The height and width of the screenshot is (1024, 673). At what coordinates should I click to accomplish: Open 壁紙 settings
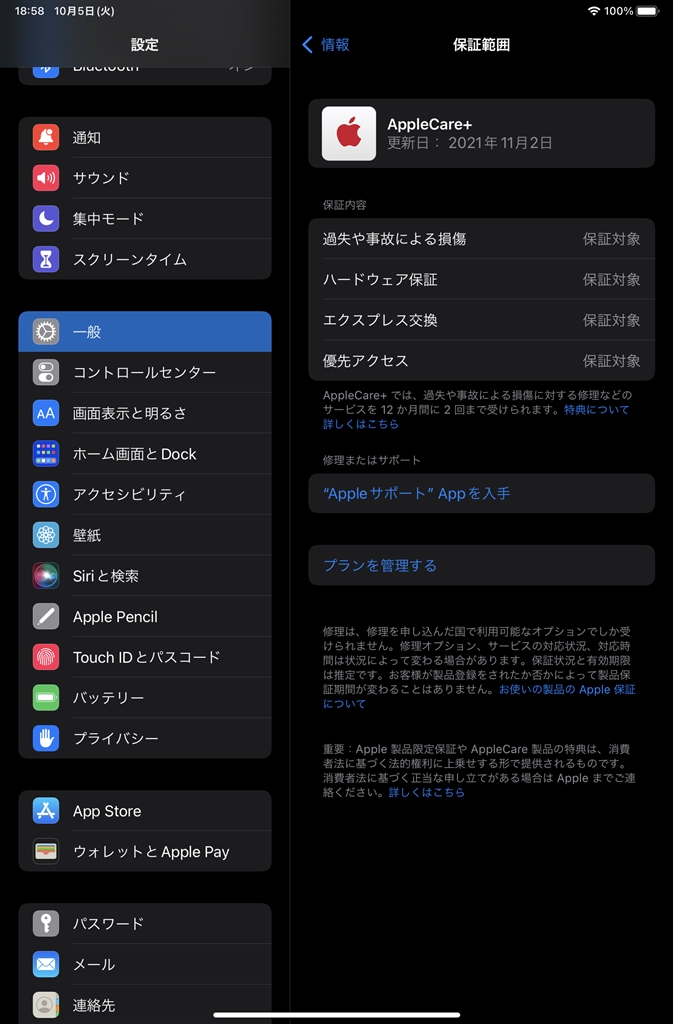point(145,535)
